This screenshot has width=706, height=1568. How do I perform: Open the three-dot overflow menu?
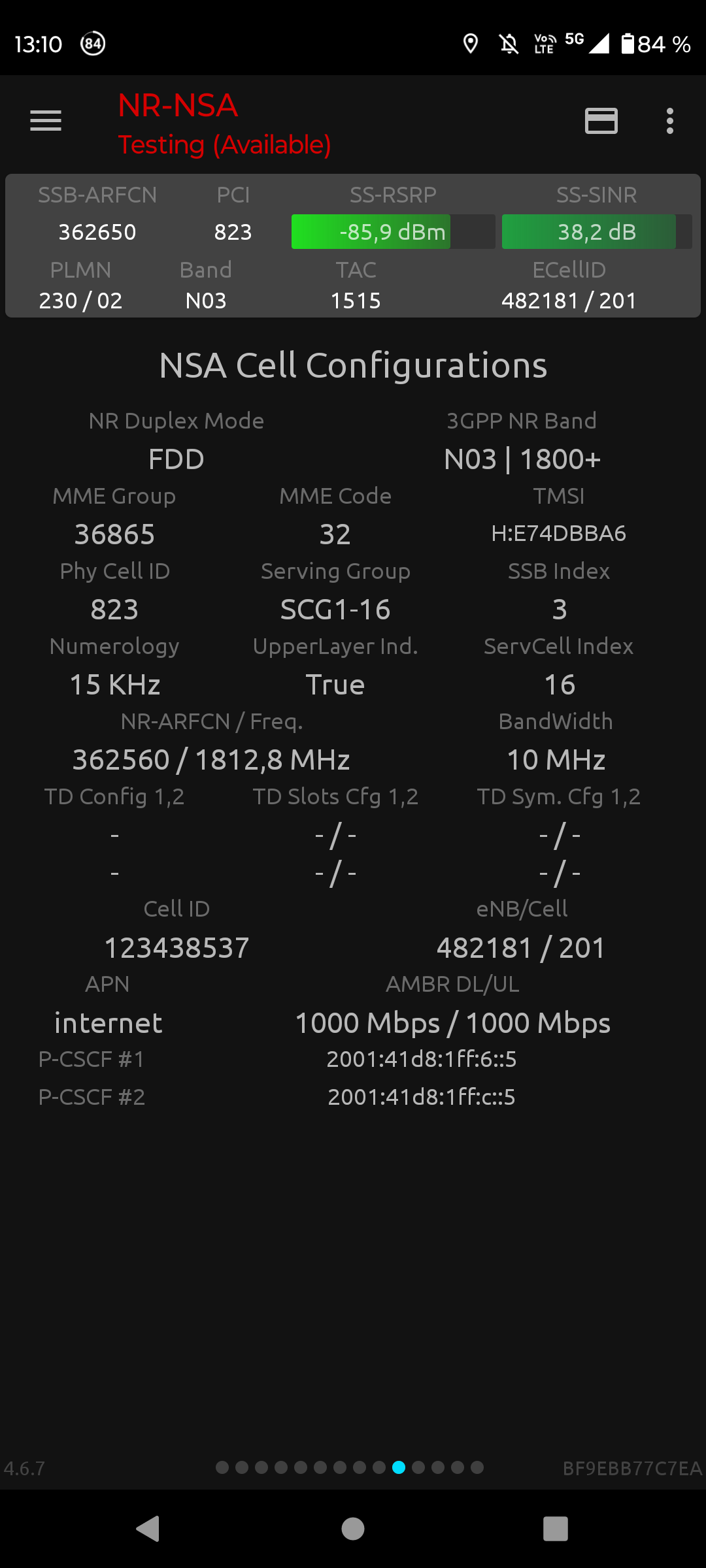coord(670,121)
